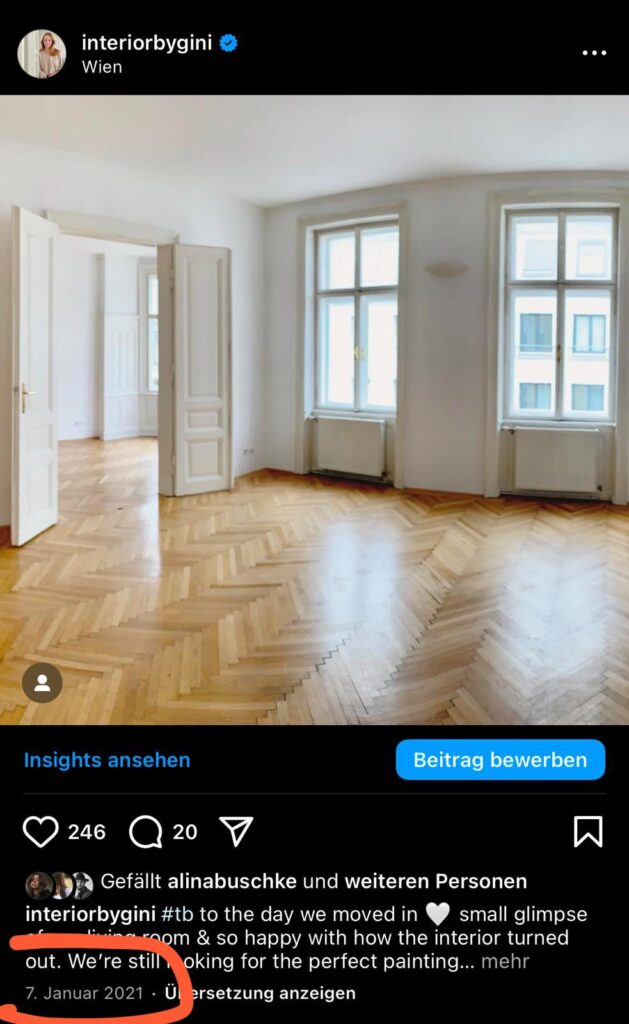Screen dimensions: 629x1024
Task: Show translation via Übersetzung anzeigen
Action: coord(260,993)
